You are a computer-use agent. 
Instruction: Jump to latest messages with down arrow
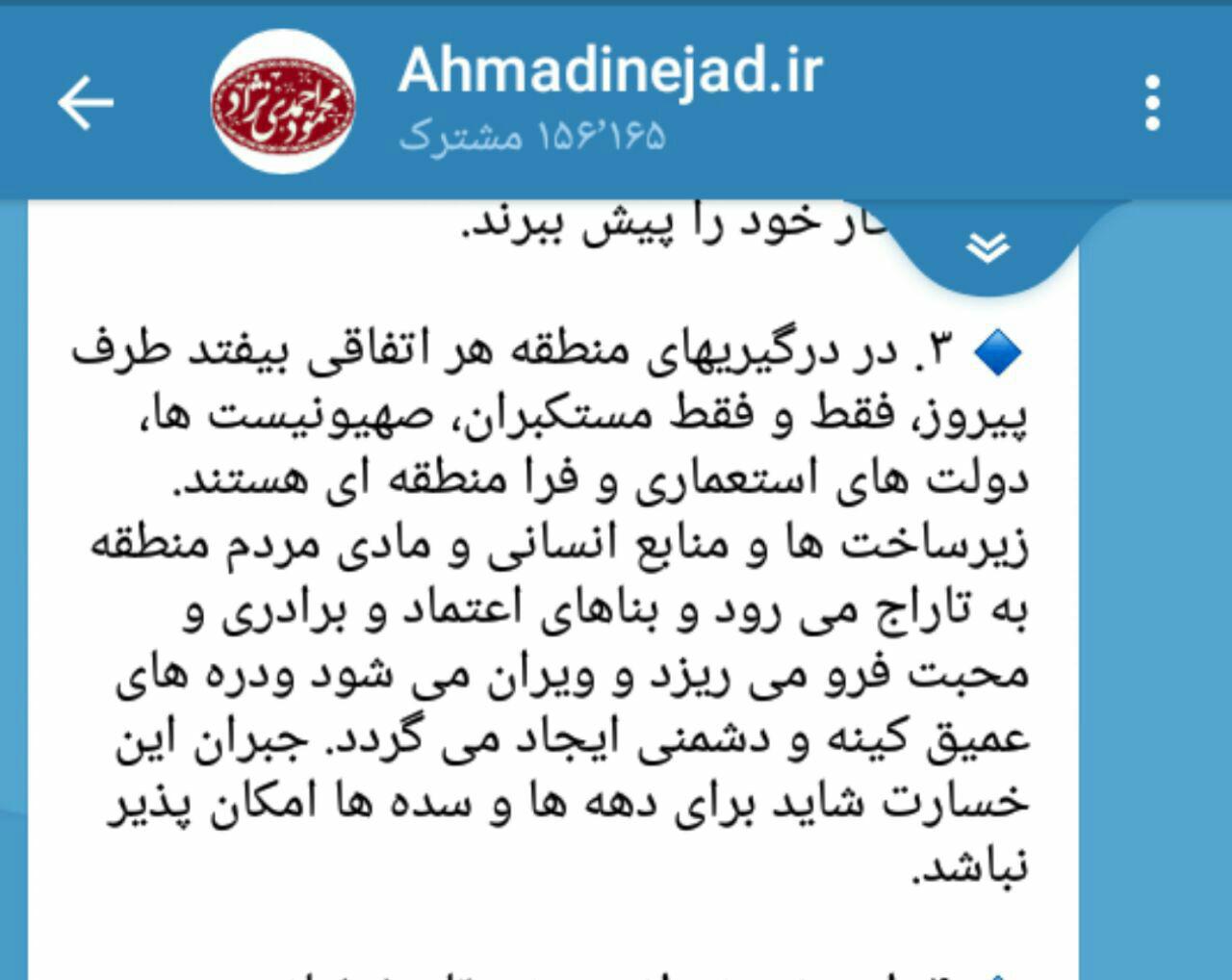[988, 247]
